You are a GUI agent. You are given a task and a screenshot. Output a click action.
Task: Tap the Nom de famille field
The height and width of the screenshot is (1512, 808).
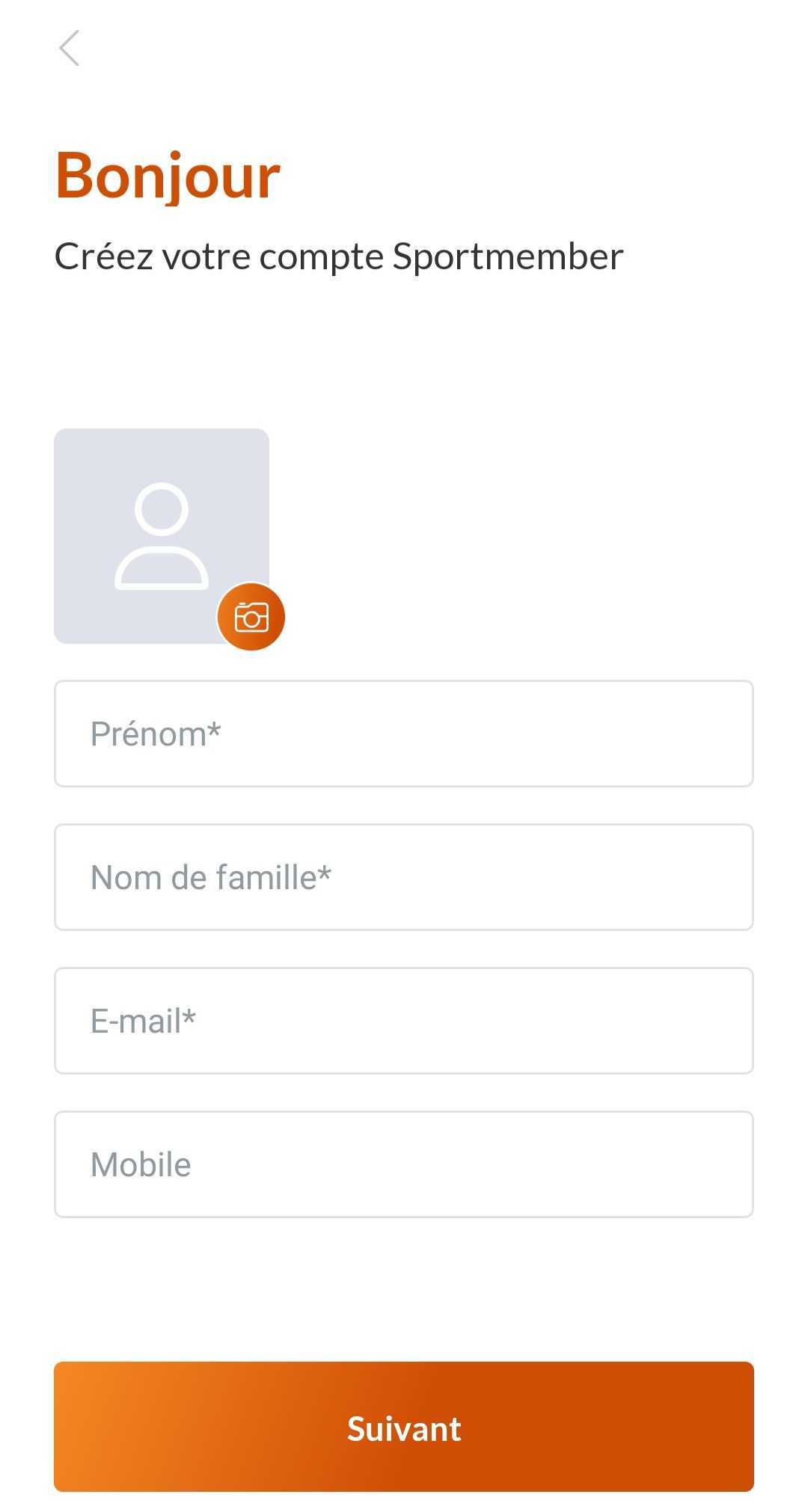pos(404,877)
